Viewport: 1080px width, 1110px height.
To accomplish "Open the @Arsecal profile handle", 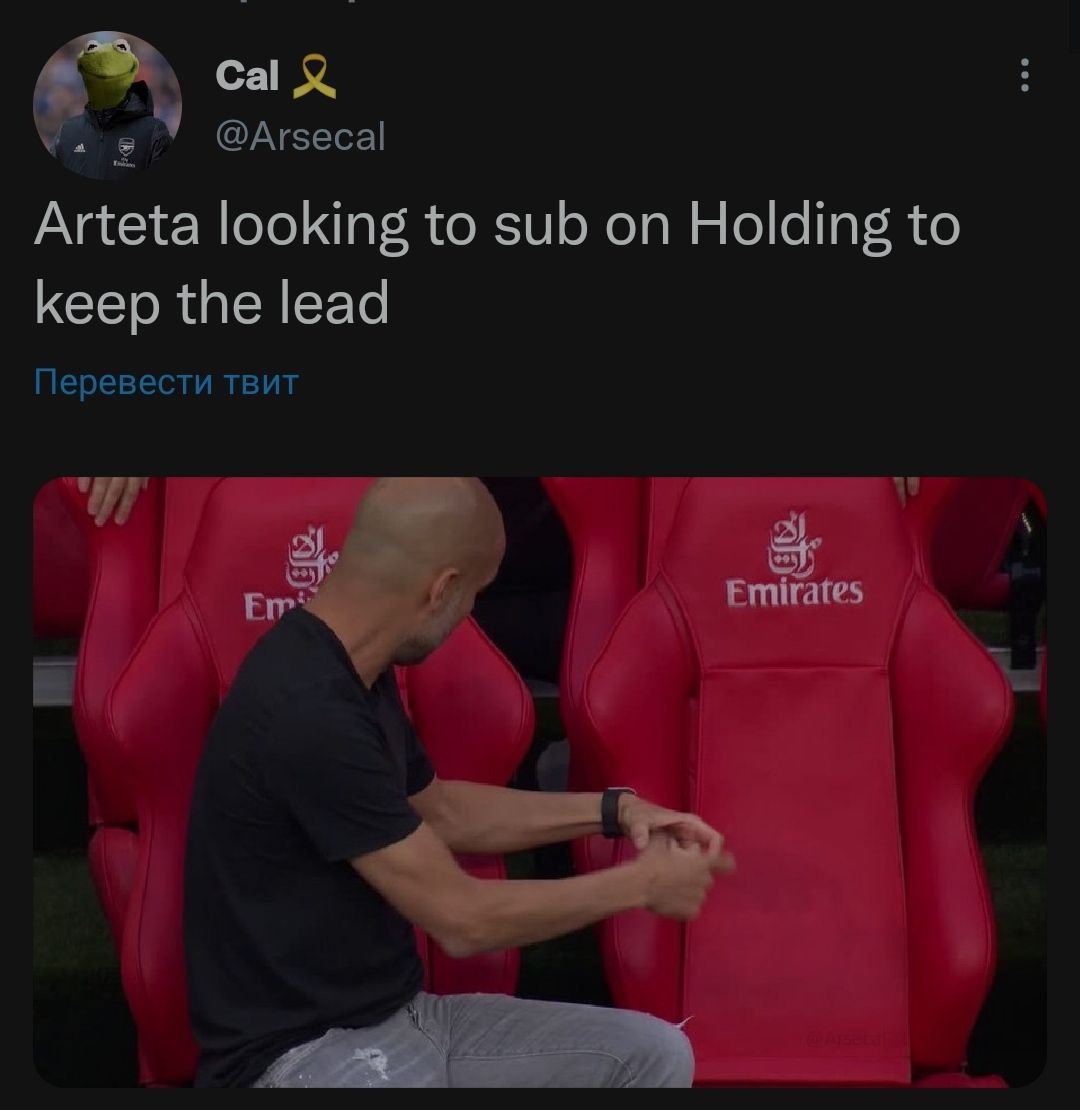I will pos(300,137).
